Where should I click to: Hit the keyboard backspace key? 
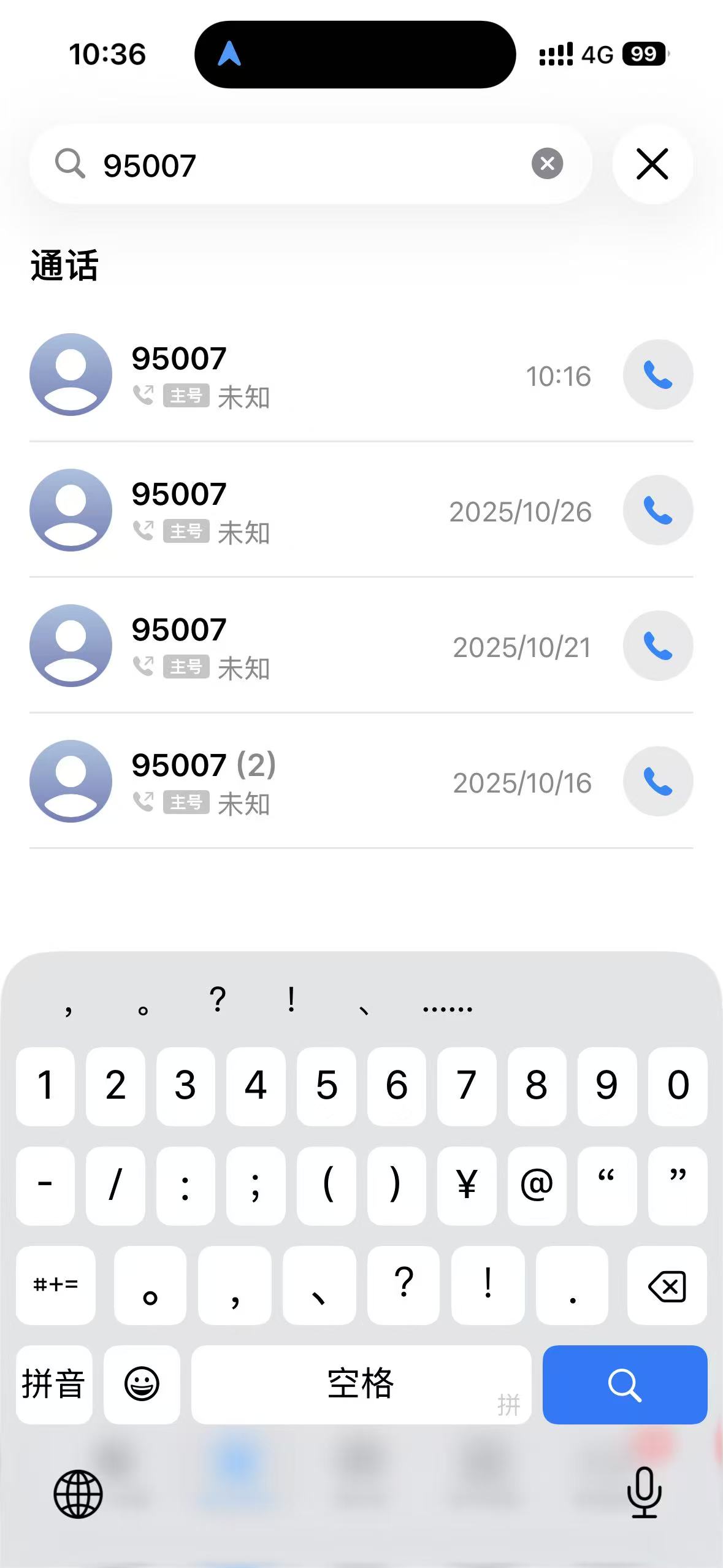[x=667, y=1285]
